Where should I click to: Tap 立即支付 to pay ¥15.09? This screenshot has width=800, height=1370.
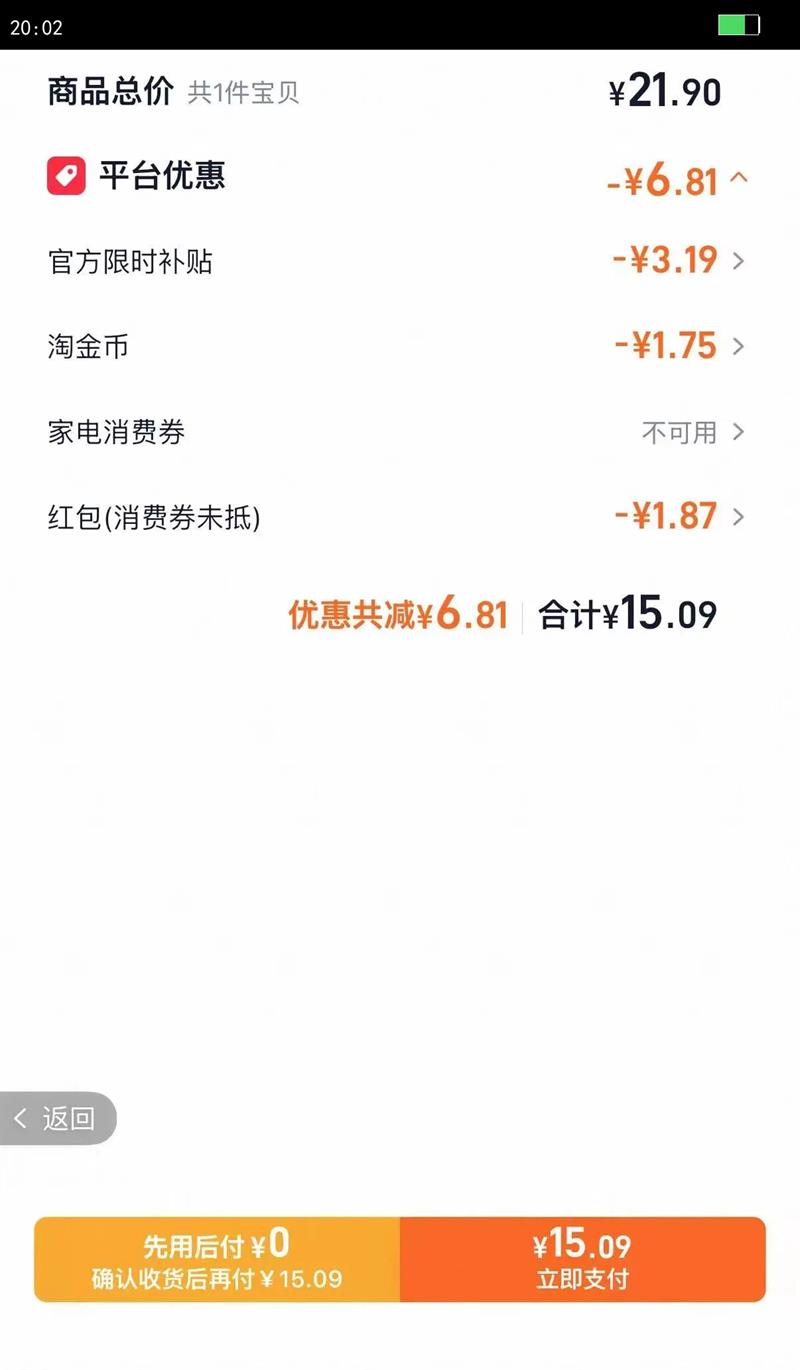[583, 1260]
